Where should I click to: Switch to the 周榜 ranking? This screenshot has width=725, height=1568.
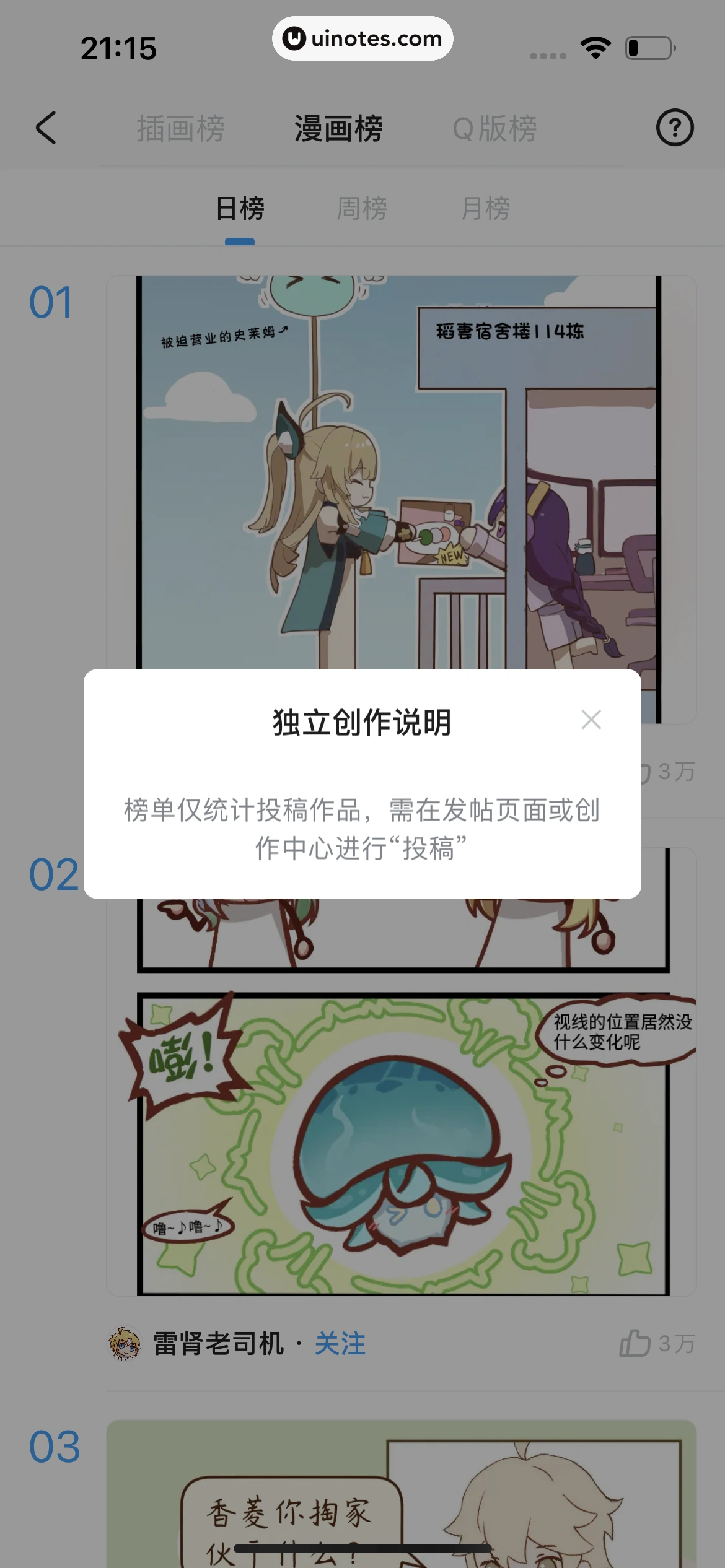362,209
